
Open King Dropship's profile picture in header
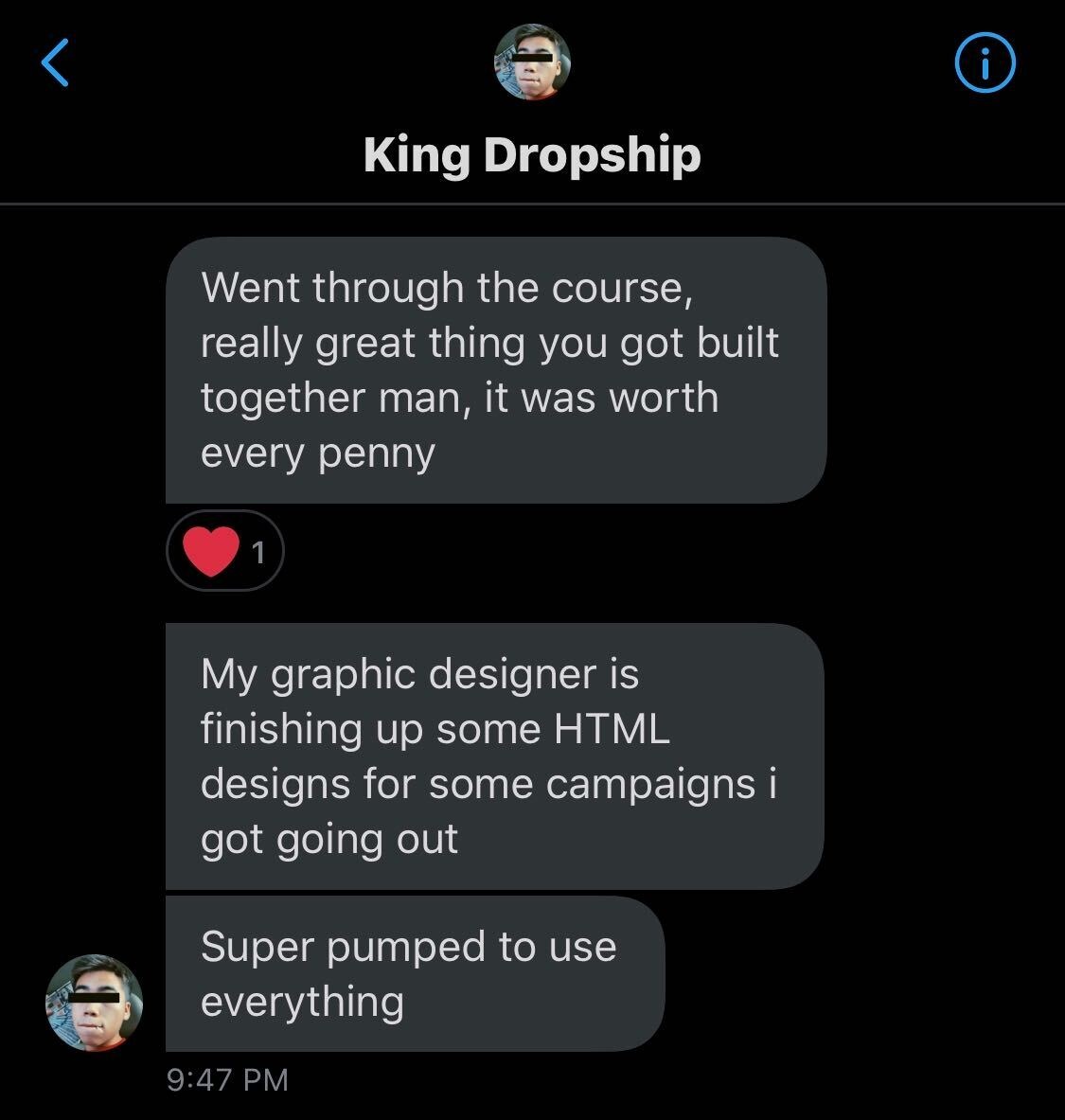pyautogui.click(x=532, y=62)
